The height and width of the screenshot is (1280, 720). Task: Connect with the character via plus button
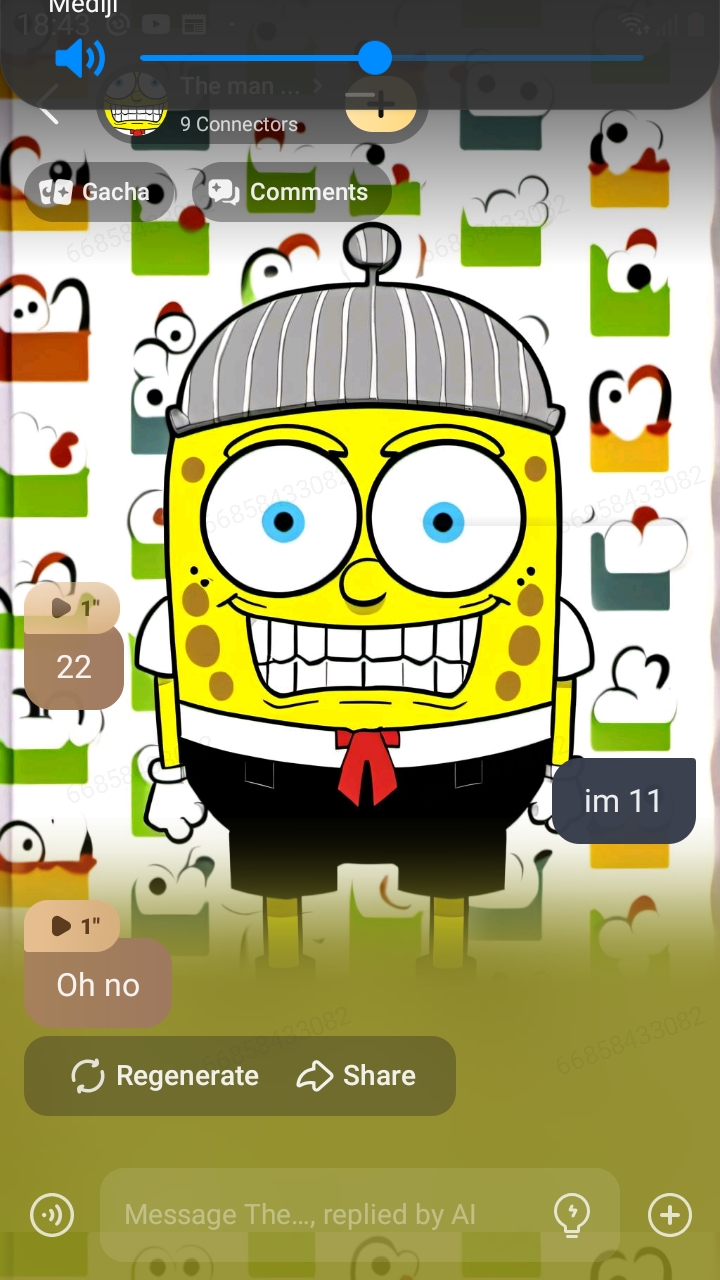pyautogui.click(x=381, y=103)
